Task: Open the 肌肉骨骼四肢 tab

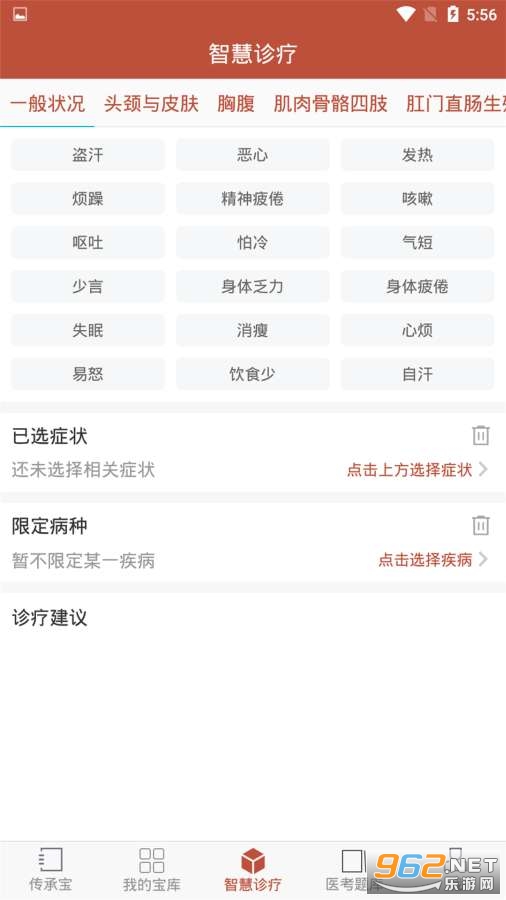Action: 330,104
